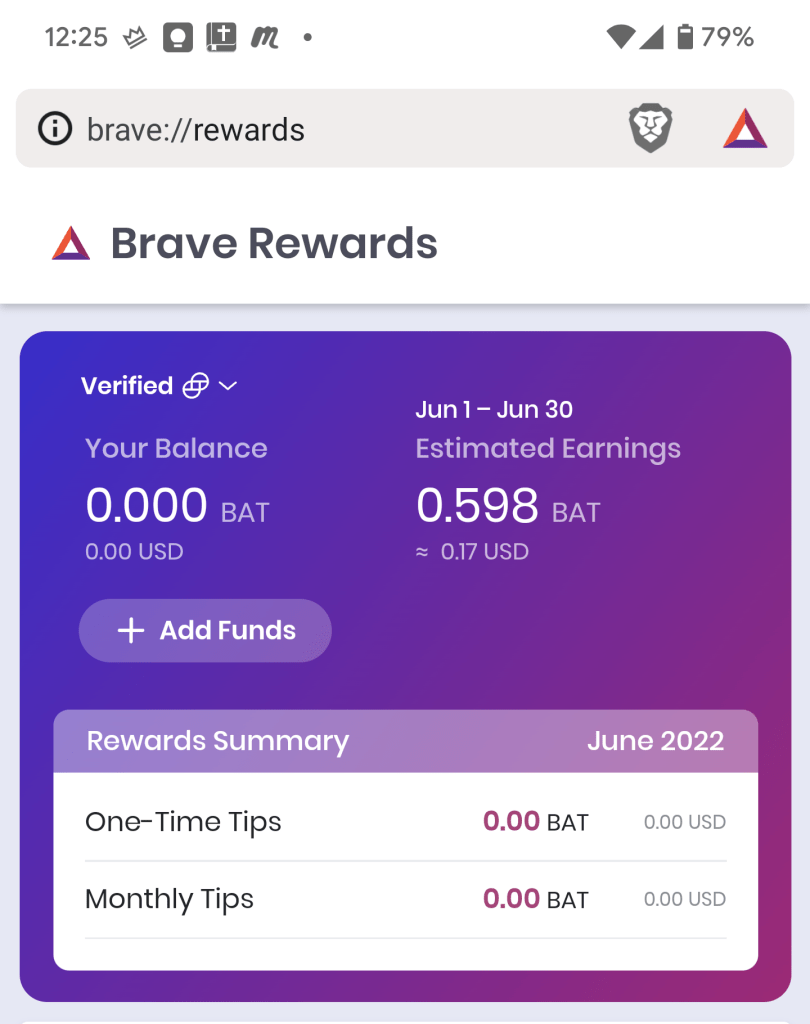Click the June 2022 label
This screenshot has width=810, height=1024.
pos(655,741)
